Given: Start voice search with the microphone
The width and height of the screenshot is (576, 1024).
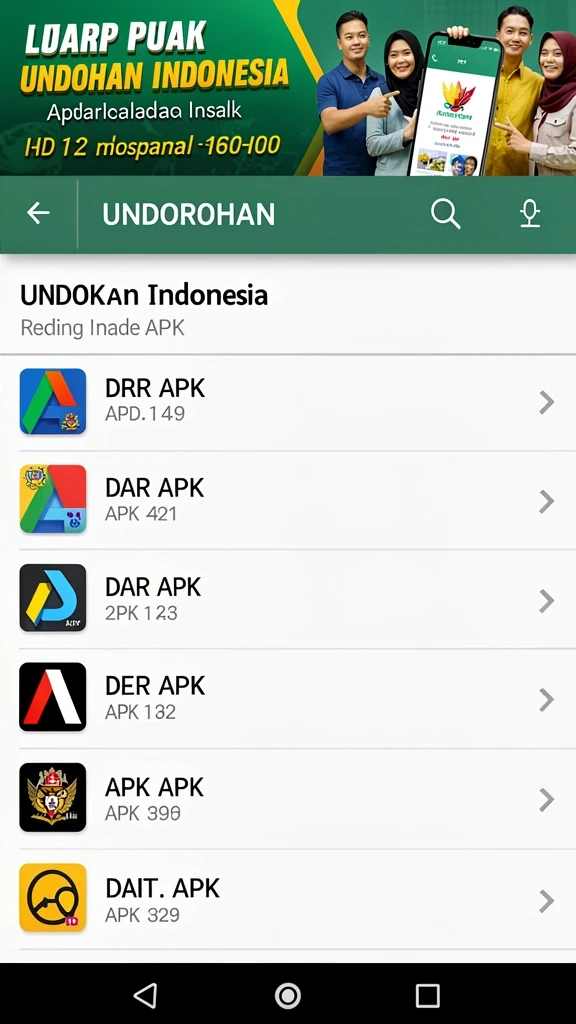Looking at the screenshot, I should click(x=530, y=214).
